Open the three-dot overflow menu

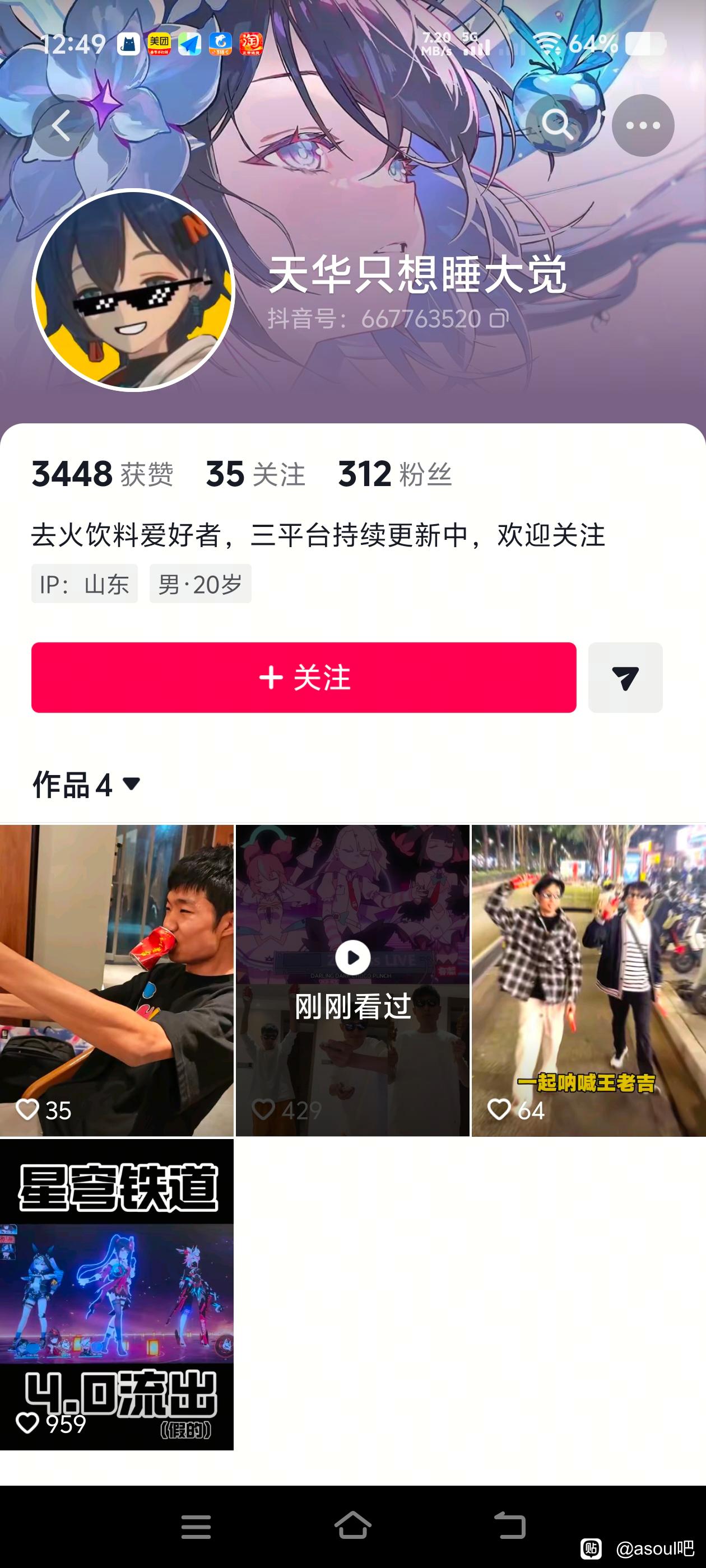click(x=643, y=126)
